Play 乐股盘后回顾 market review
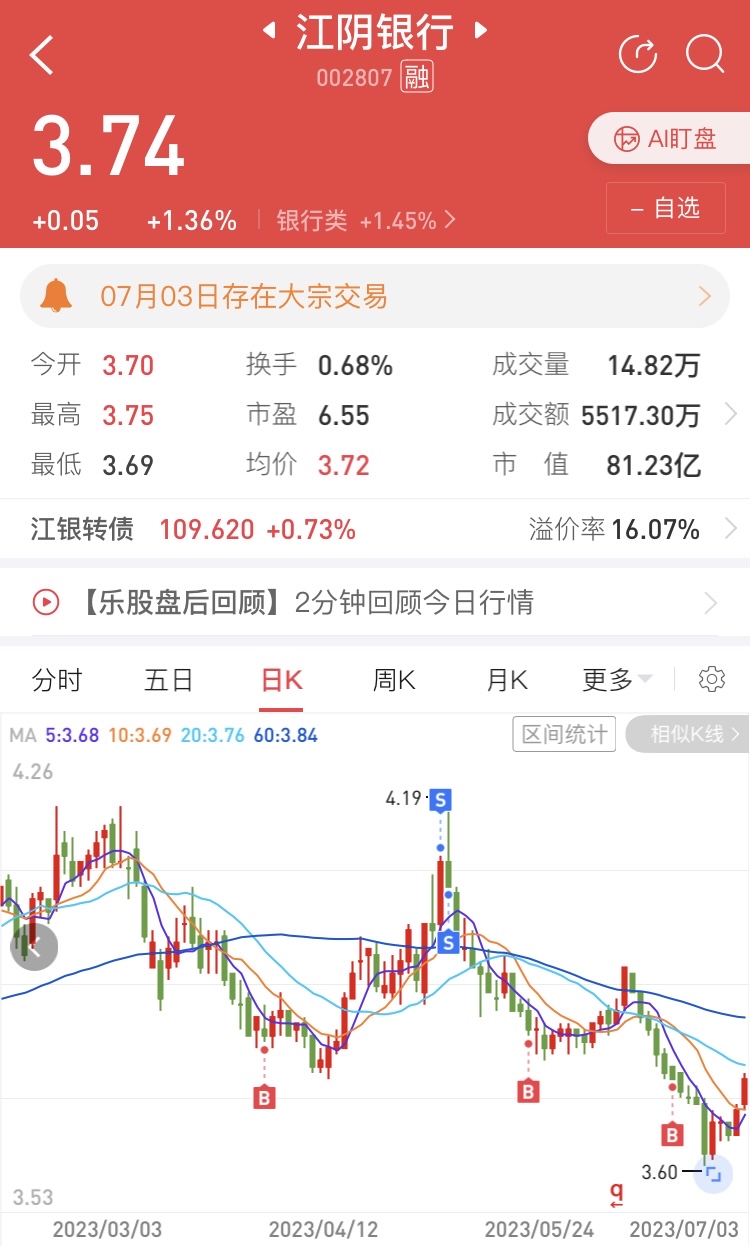 [375, 602]
